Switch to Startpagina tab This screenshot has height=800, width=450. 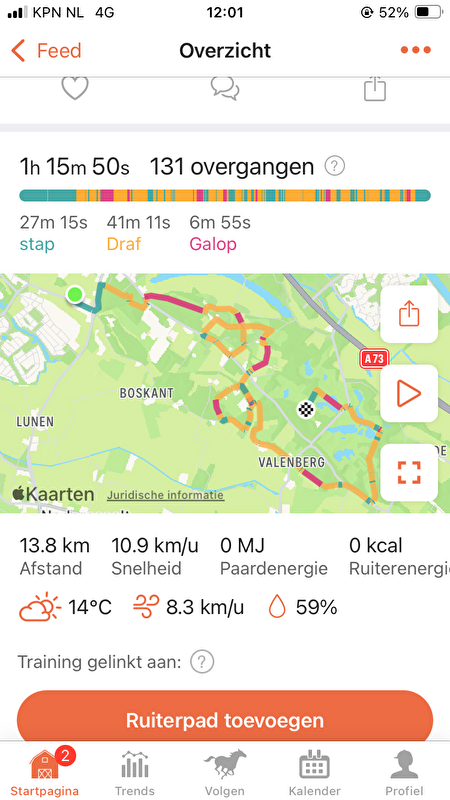(x=45, y=772)
